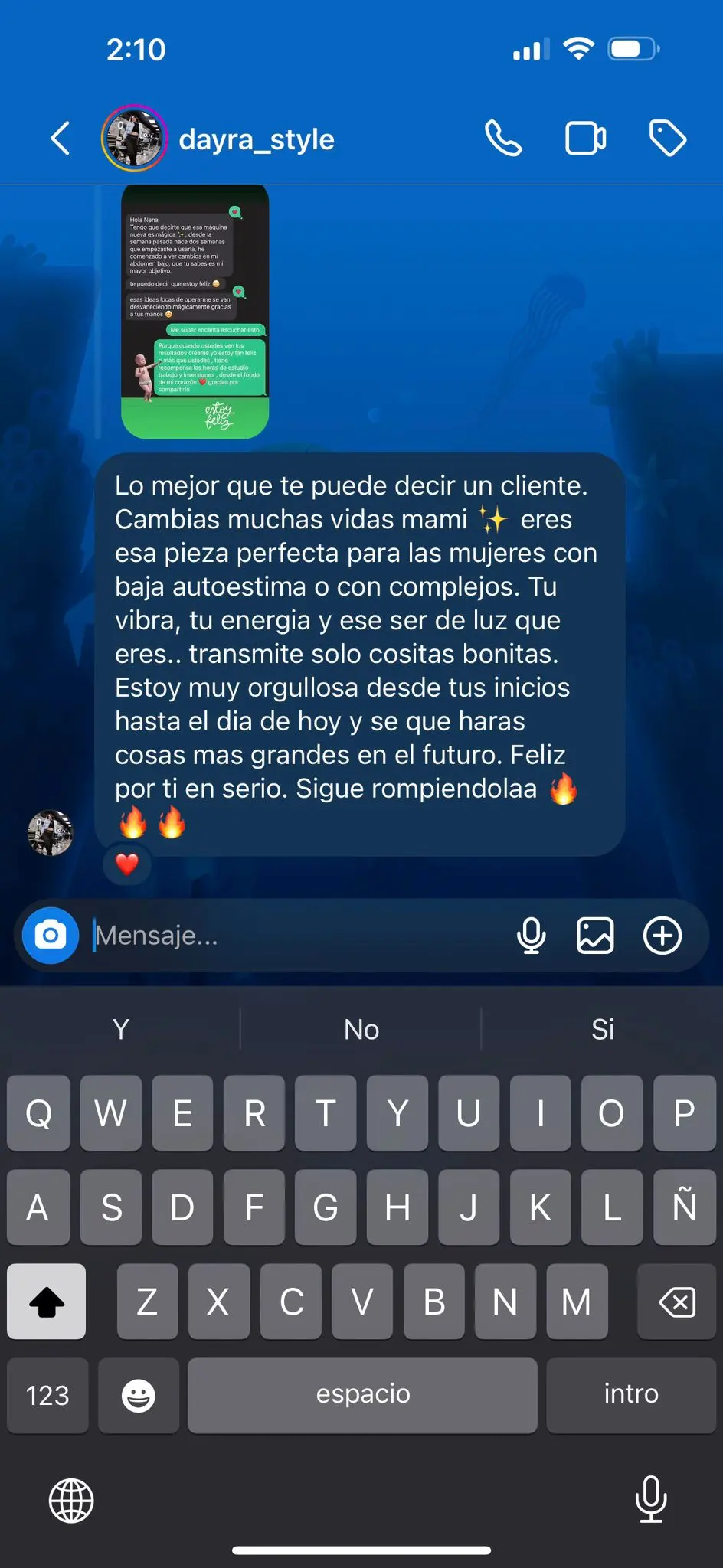This screenshot has width=723, height=1568.
Task: Tap the heart reaction under the message
Action: click(127, 864)
